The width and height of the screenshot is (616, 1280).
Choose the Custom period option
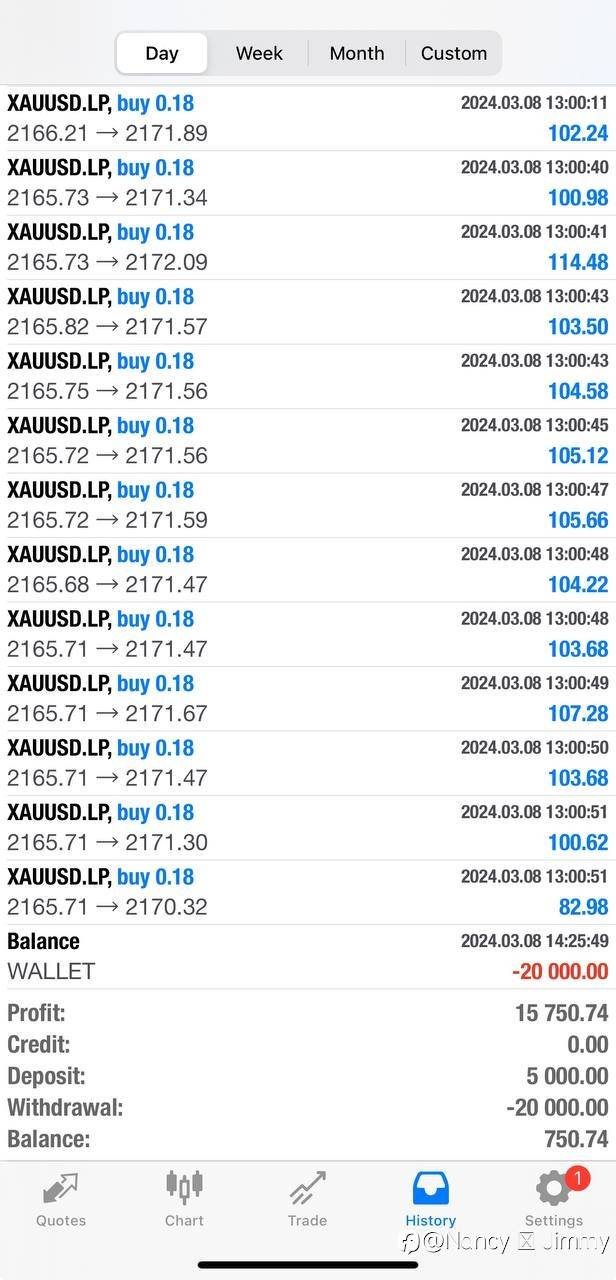tap(454, 53)
